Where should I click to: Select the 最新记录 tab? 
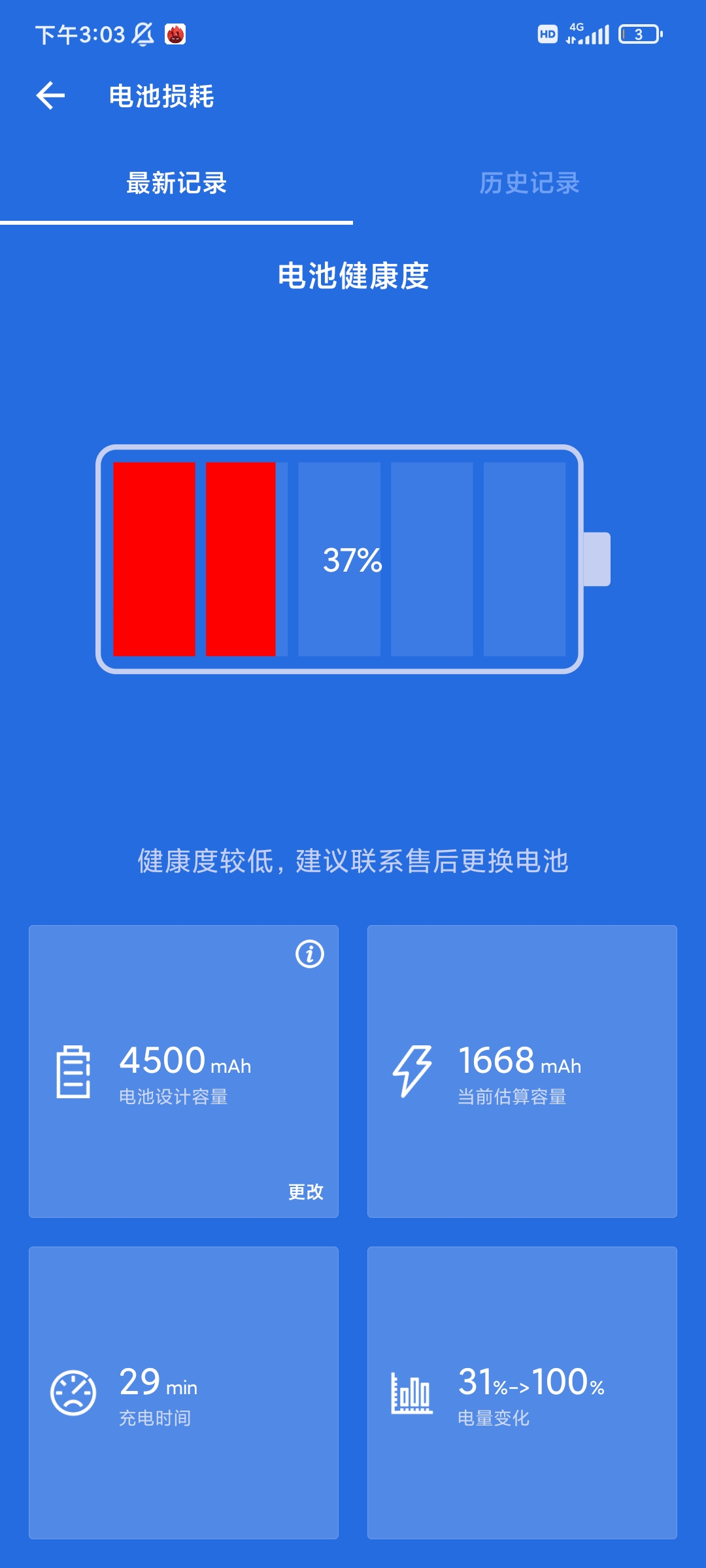[176, 183]
